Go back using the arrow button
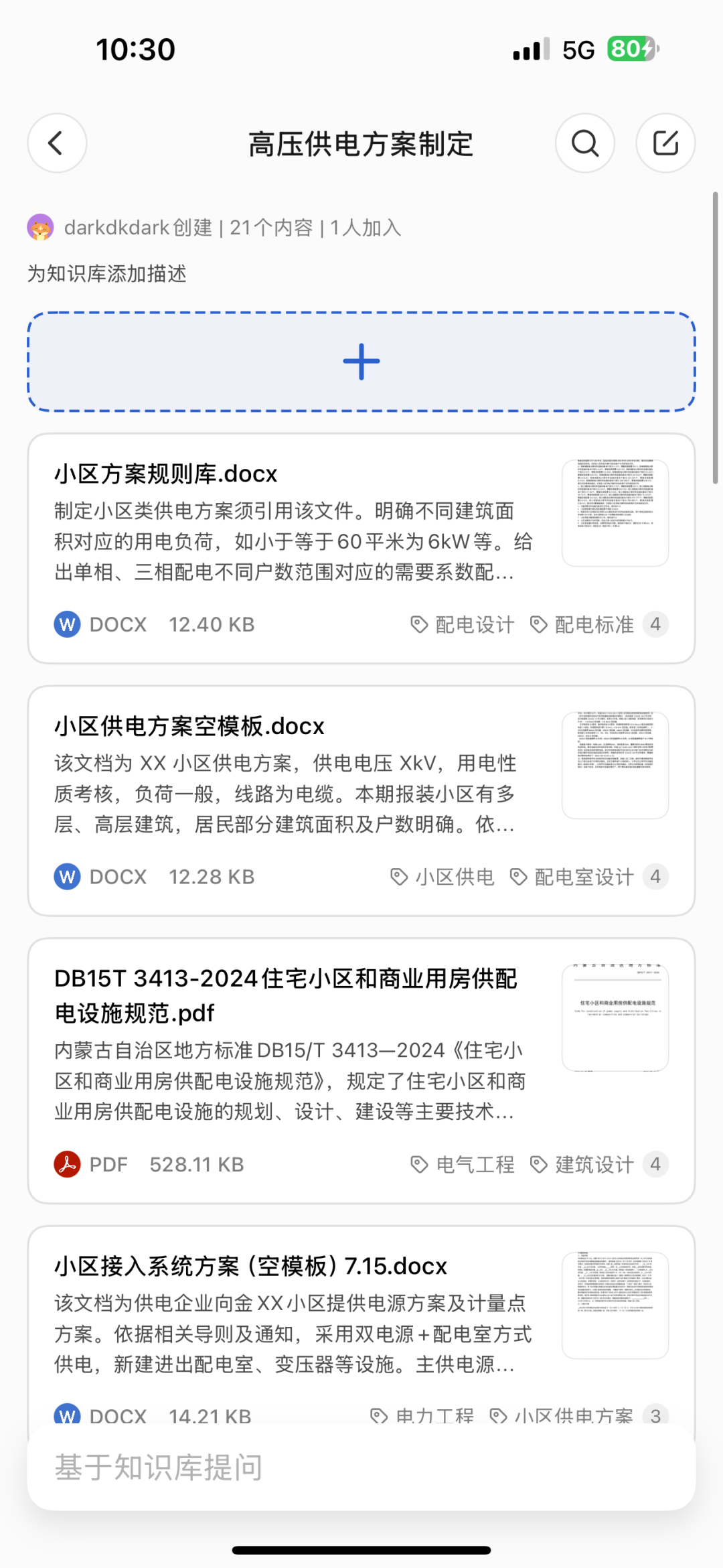The width and height of the screenshot is (723, 1568). tap(57, 143)
